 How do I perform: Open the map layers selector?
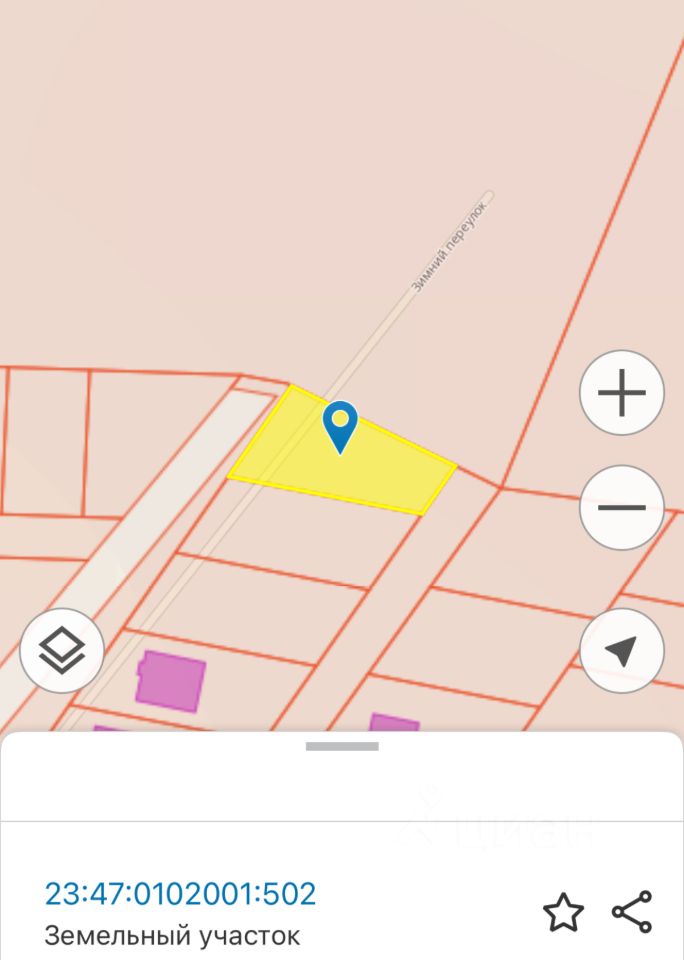(x=62, y=651)
